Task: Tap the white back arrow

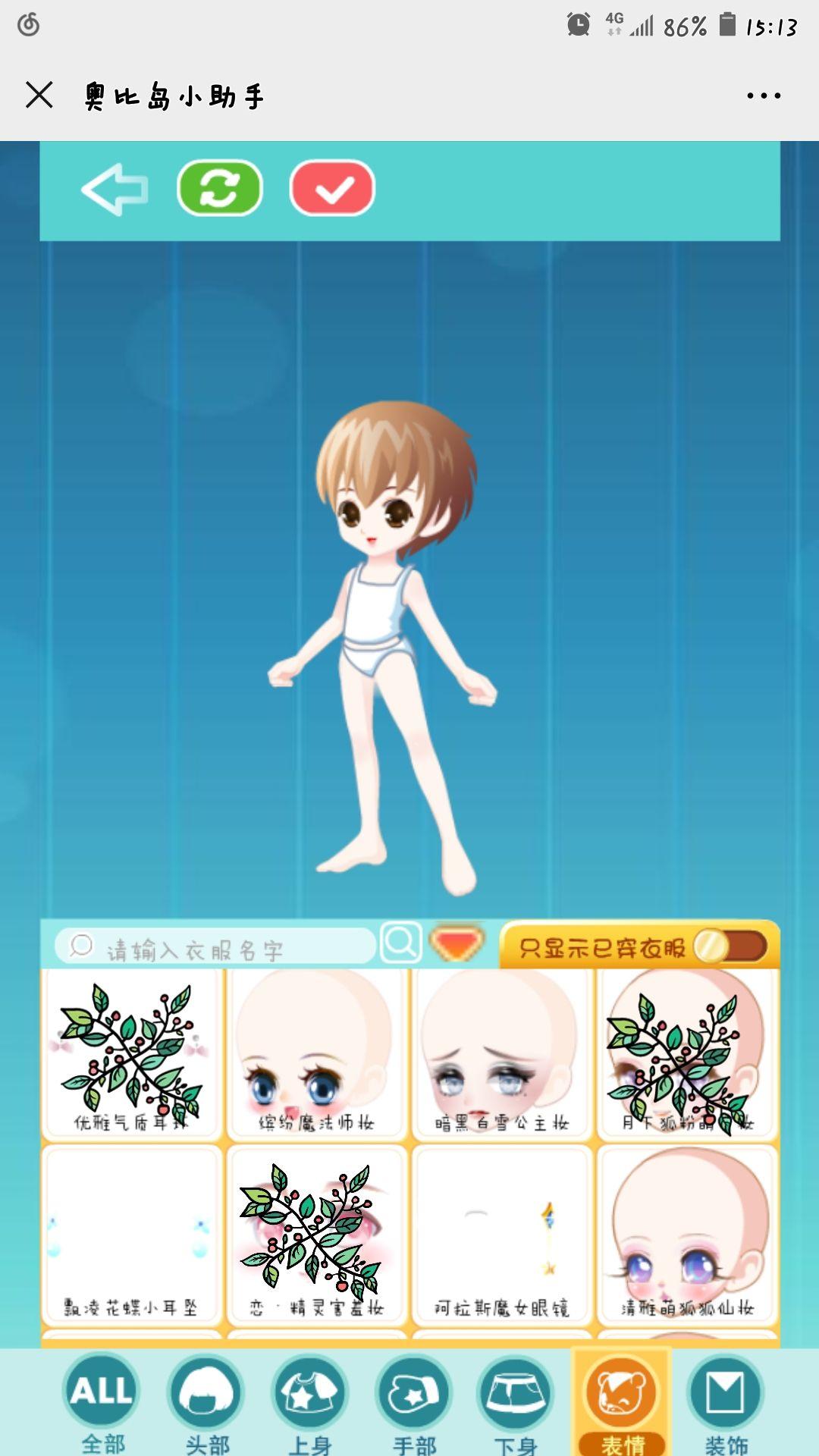Action: (x=115, y=189)
